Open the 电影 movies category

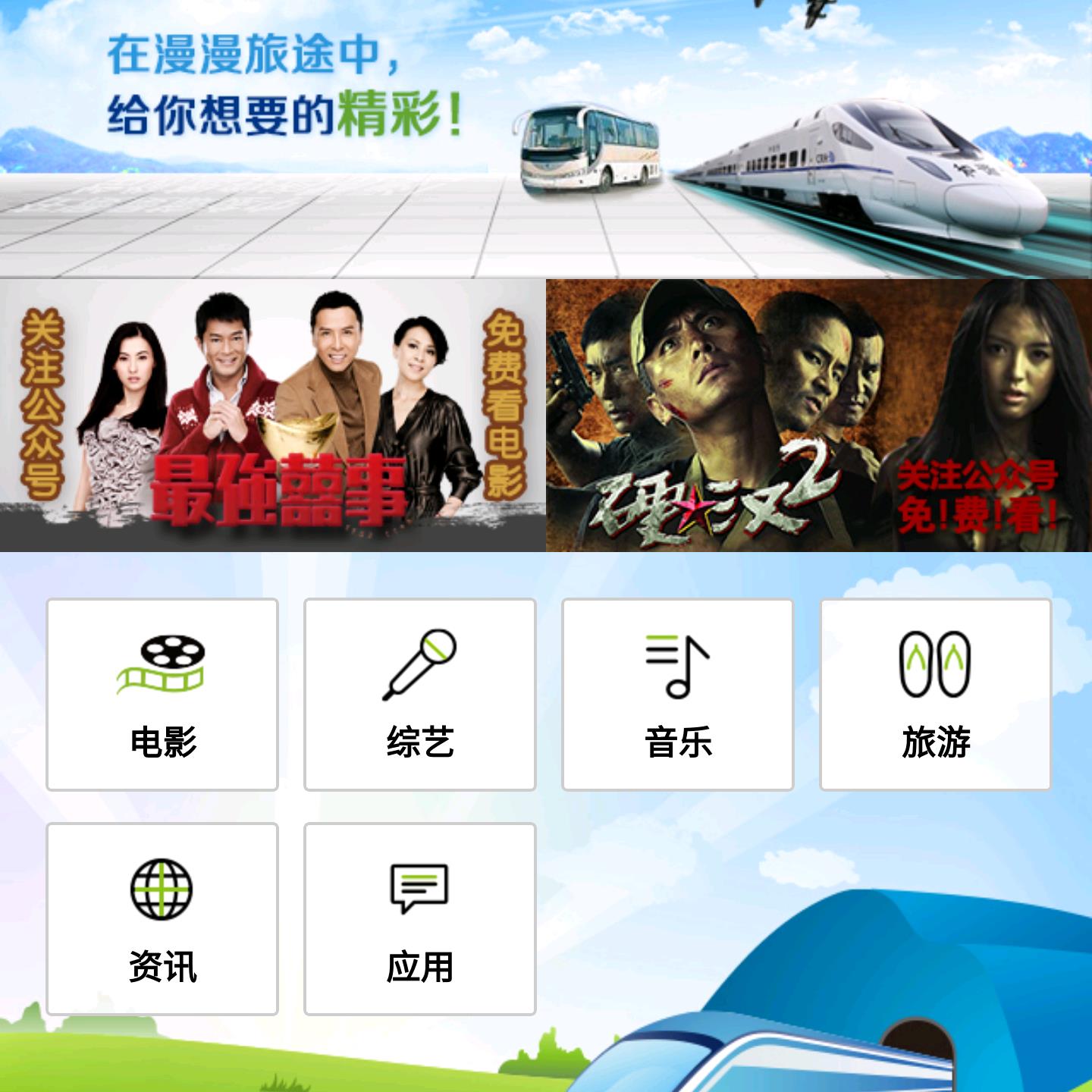162,695
